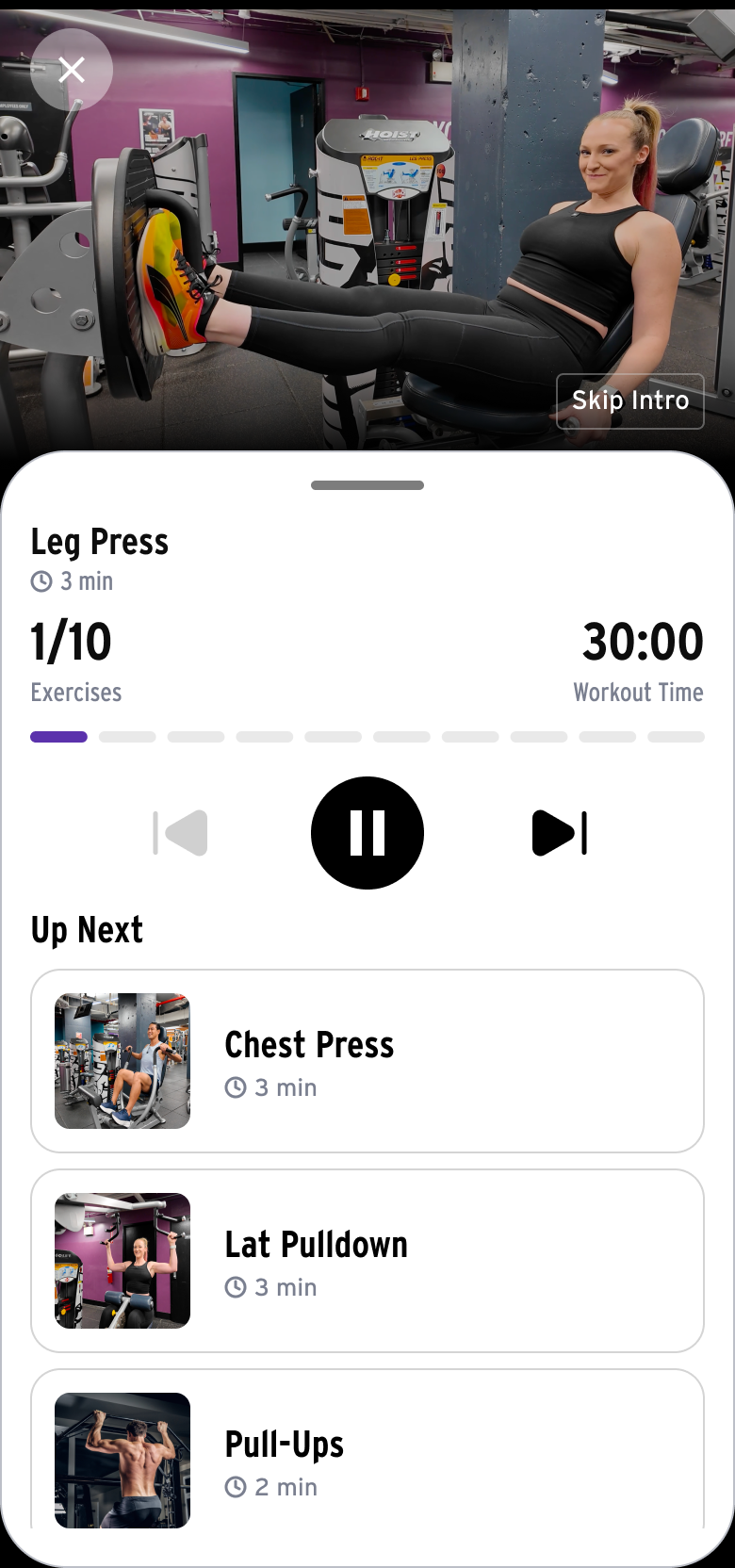
Task: Click the filled first segment of exercise progress
Action: click(58, 737)
